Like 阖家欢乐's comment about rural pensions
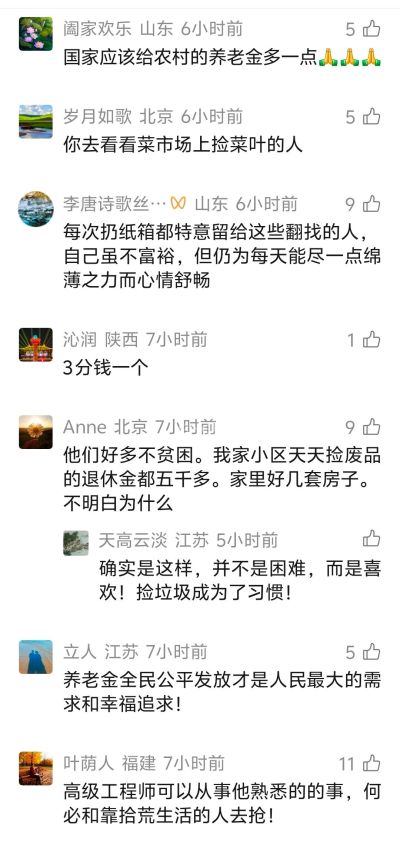Viewport: 400px width, 858px height. pos(372,28)
